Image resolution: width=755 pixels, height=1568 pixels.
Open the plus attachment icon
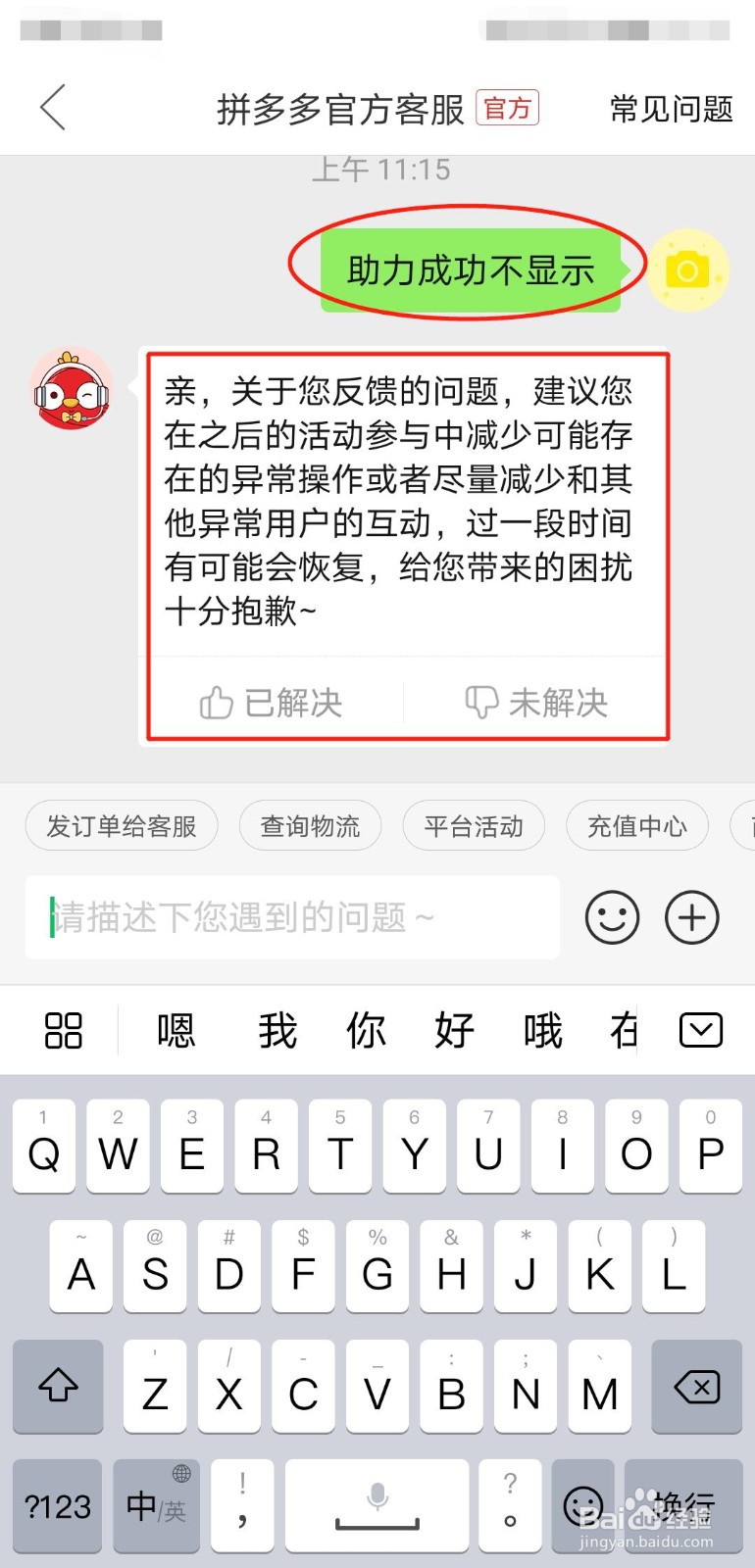pyautogui.click(x=691, y=918)
